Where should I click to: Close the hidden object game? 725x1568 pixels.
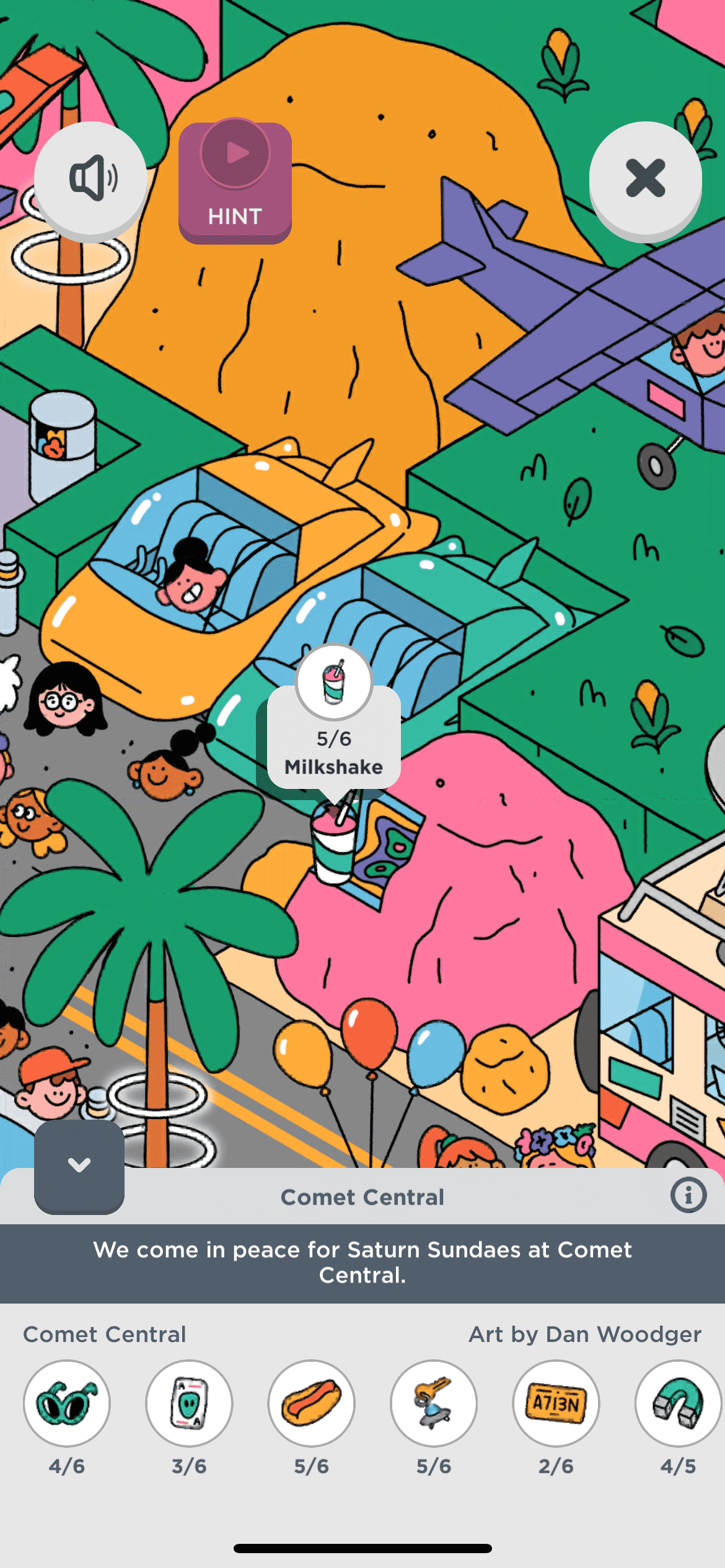pos(645,180)
